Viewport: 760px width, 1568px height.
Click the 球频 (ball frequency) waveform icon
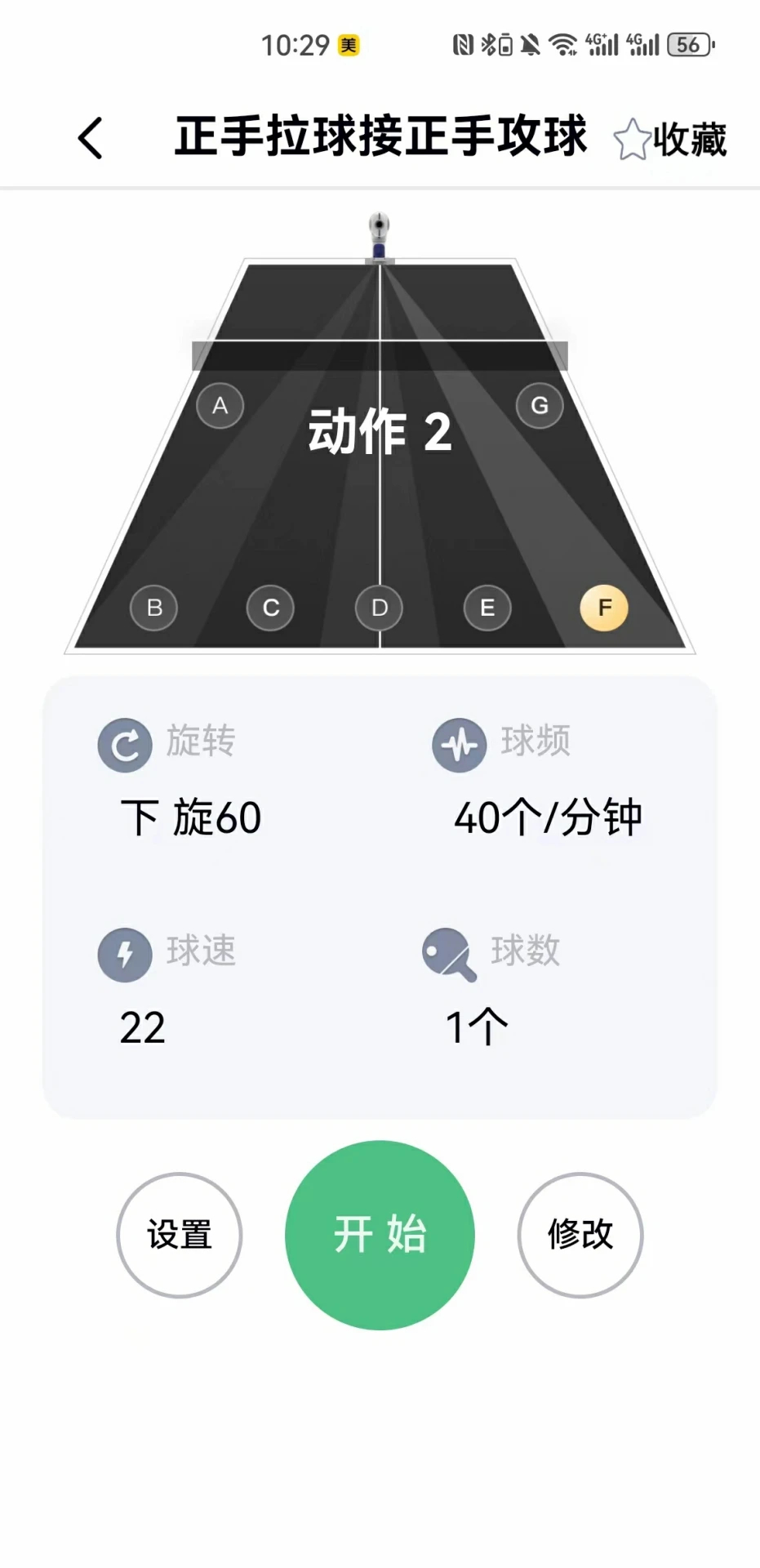coord(459,744)
